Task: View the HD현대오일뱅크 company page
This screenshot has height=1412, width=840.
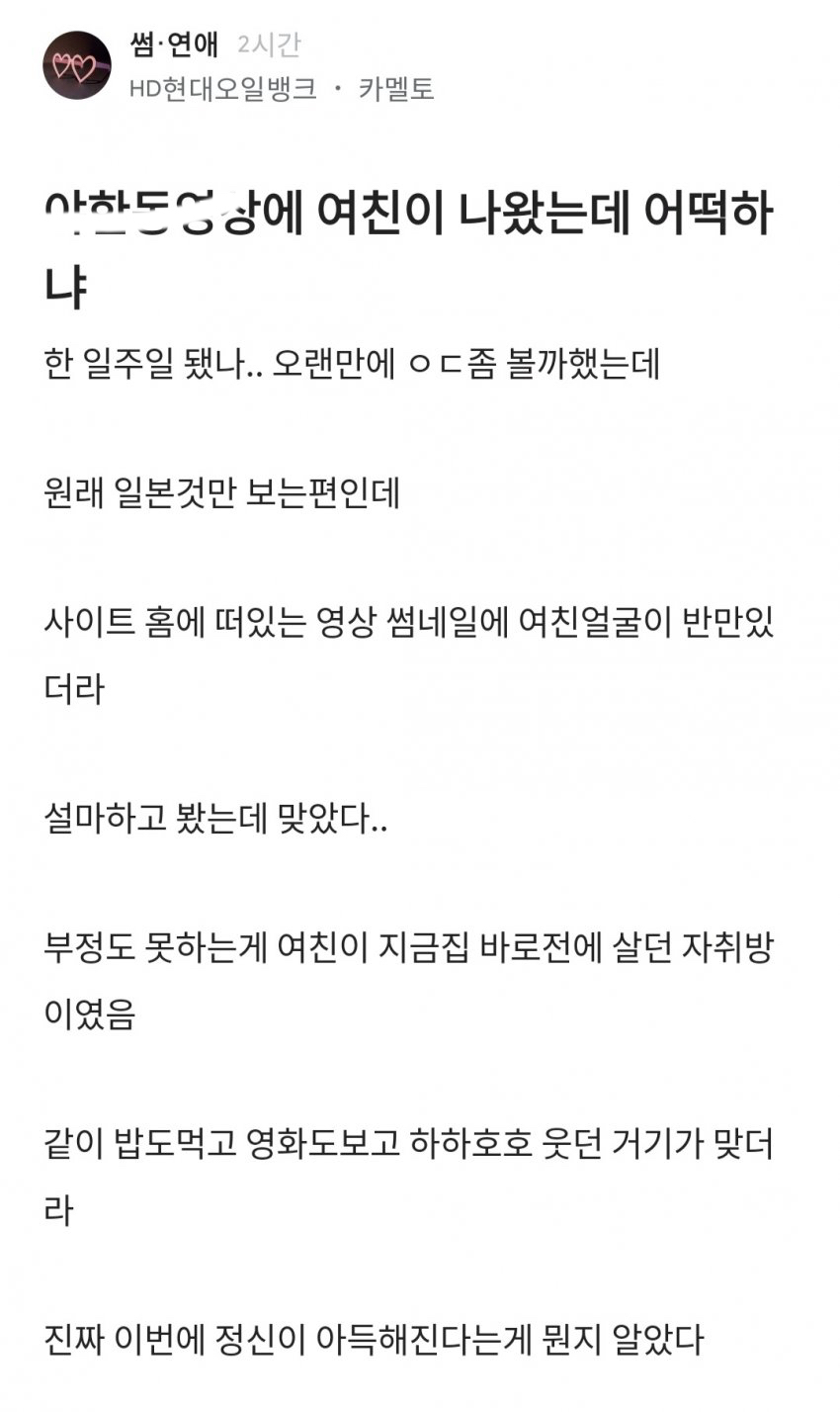Action: point(222,89)
